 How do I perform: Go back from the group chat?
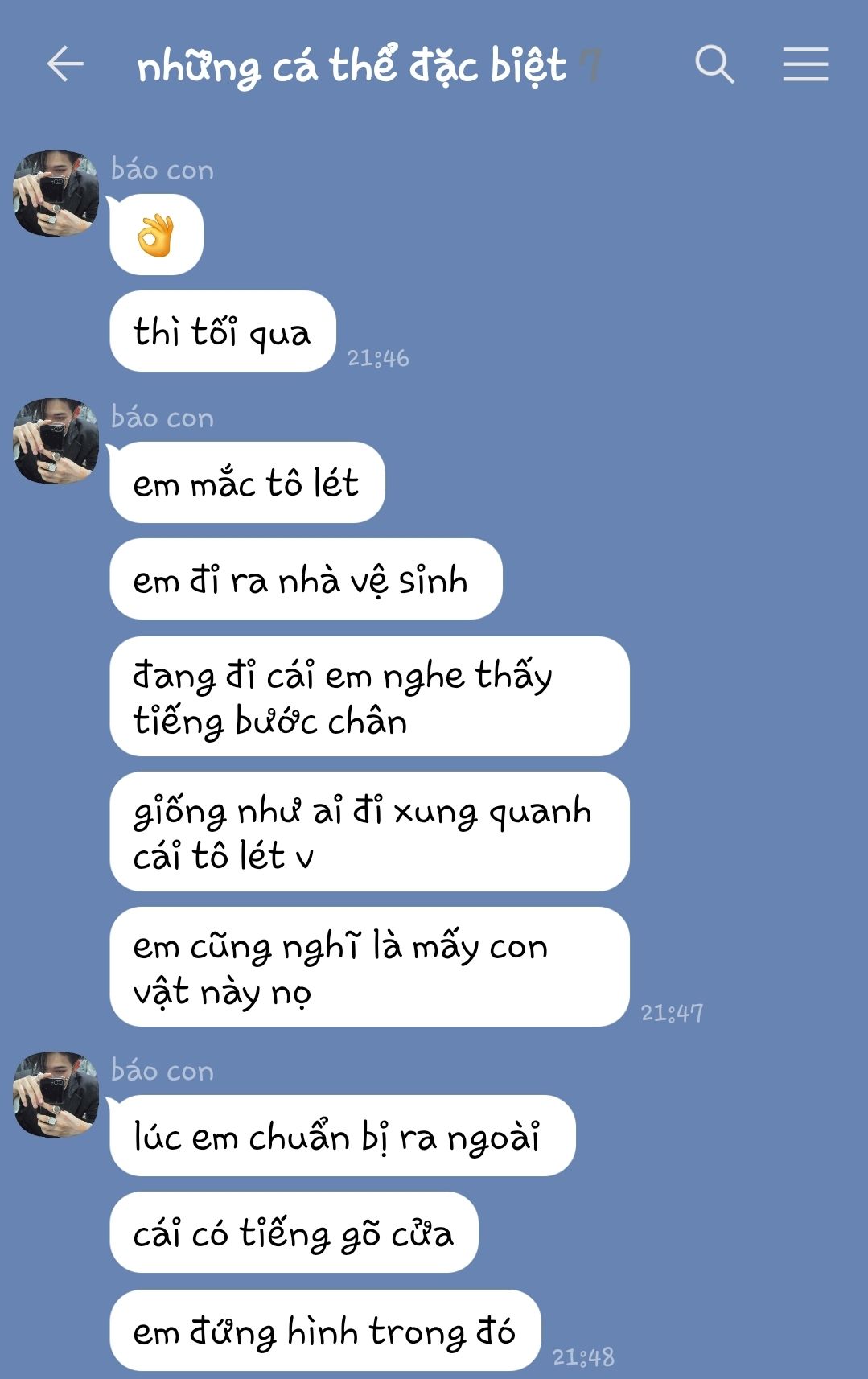click(65, 64)
